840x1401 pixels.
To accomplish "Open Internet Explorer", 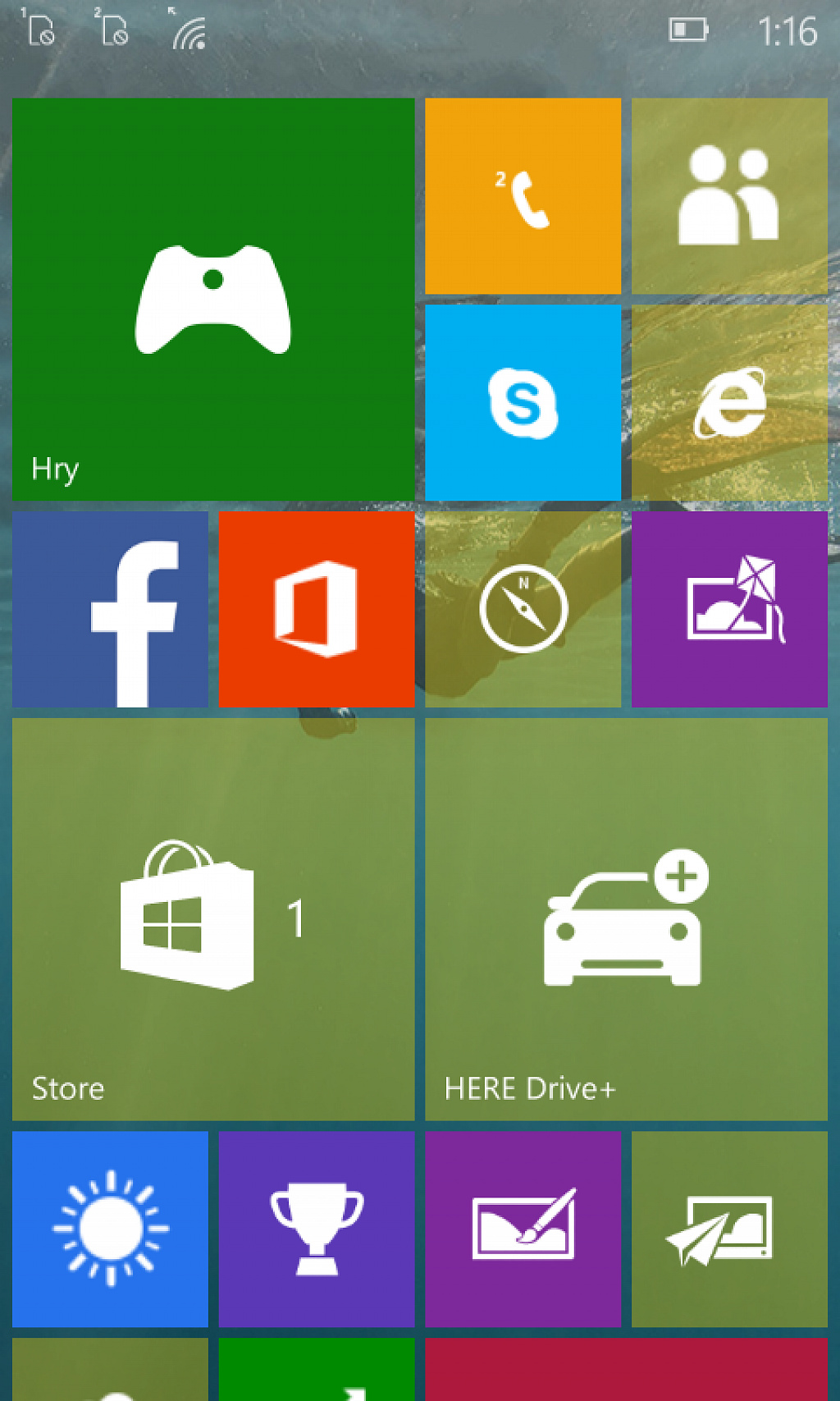I will tap(729, 402).
